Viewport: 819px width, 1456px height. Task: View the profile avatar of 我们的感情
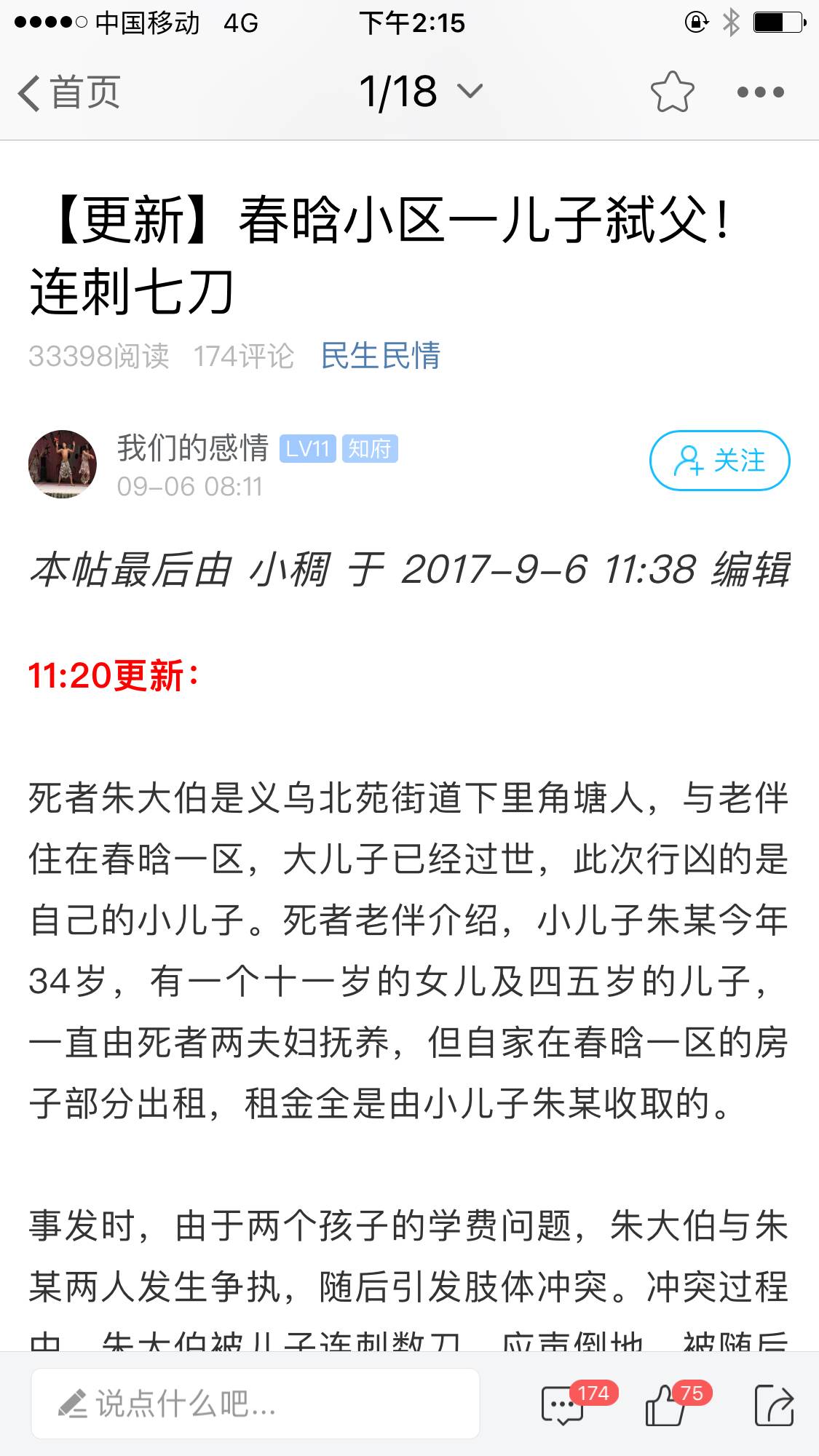tap(63, 464)
